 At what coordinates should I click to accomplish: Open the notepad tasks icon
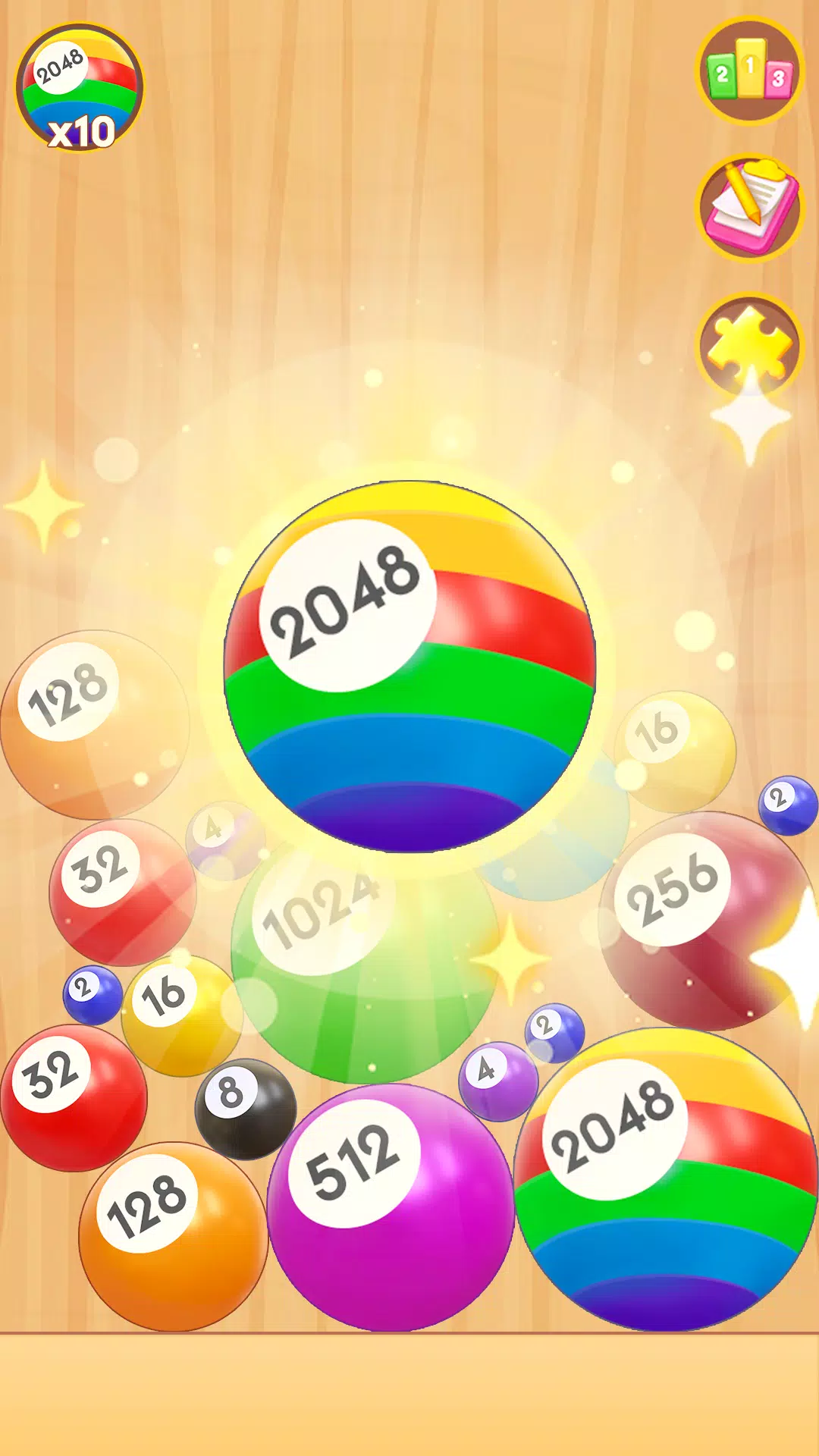point(749,209)
